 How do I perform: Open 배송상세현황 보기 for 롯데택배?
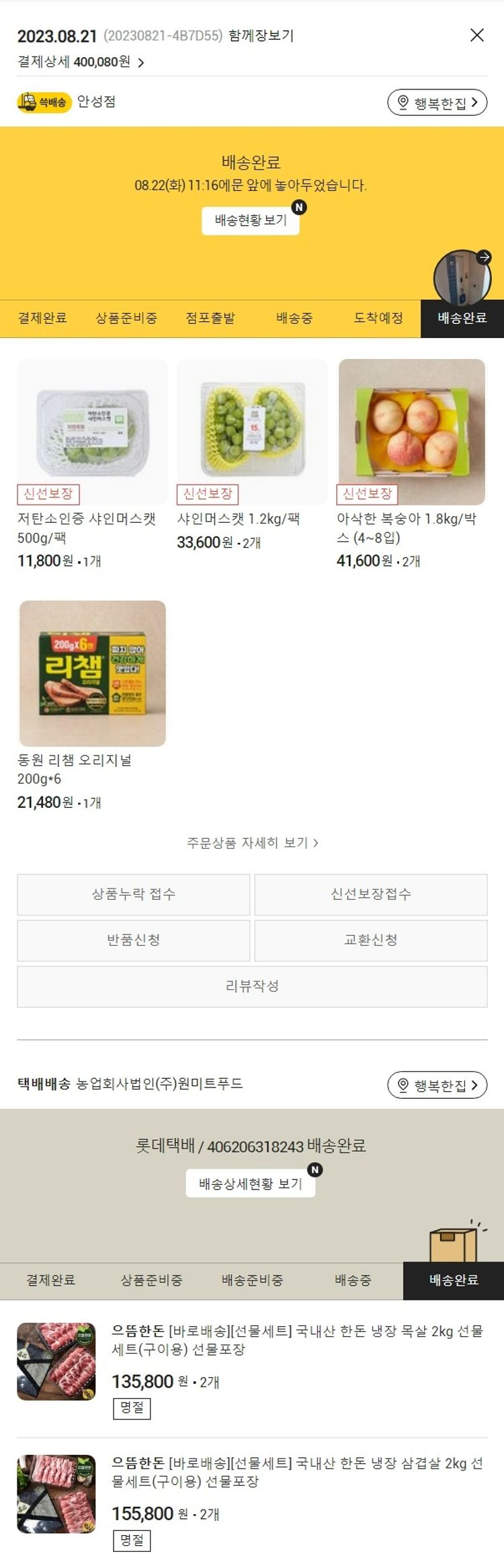(x=250, y=1184)
